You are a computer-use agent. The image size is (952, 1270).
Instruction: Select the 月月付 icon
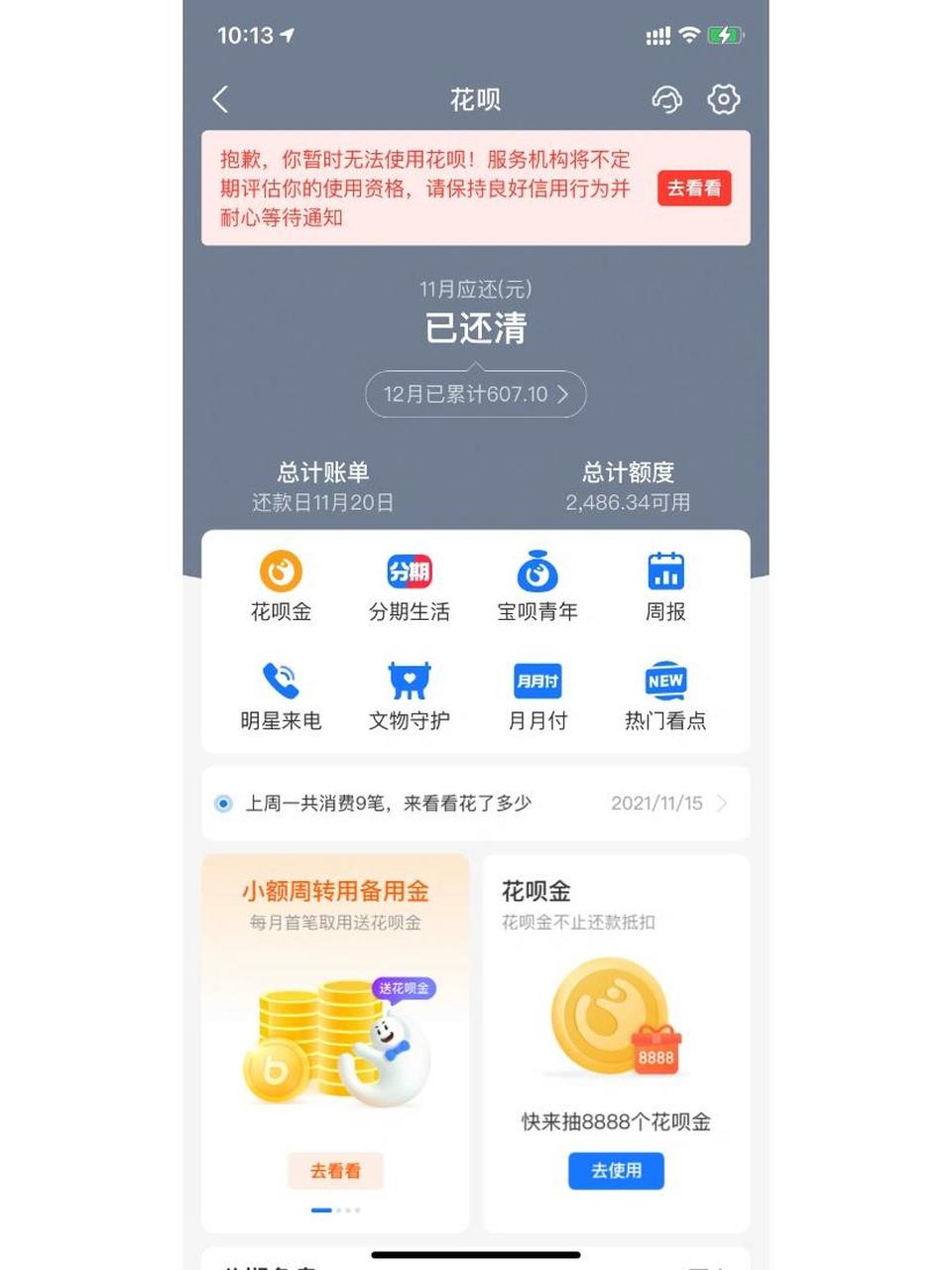tap(537, 695)
